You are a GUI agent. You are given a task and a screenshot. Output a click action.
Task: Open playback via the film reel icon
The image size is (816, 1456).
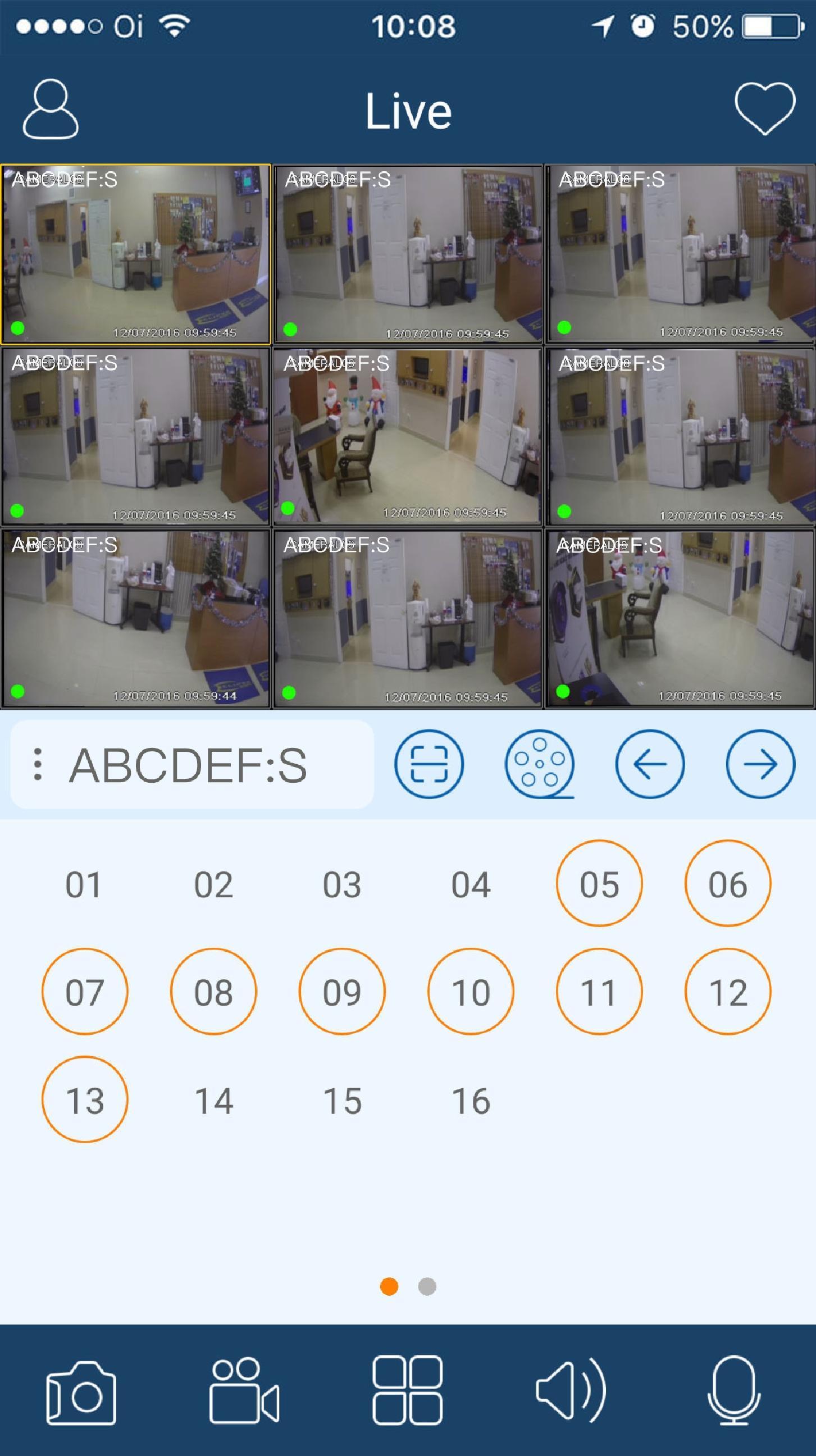tap(539, 764)
